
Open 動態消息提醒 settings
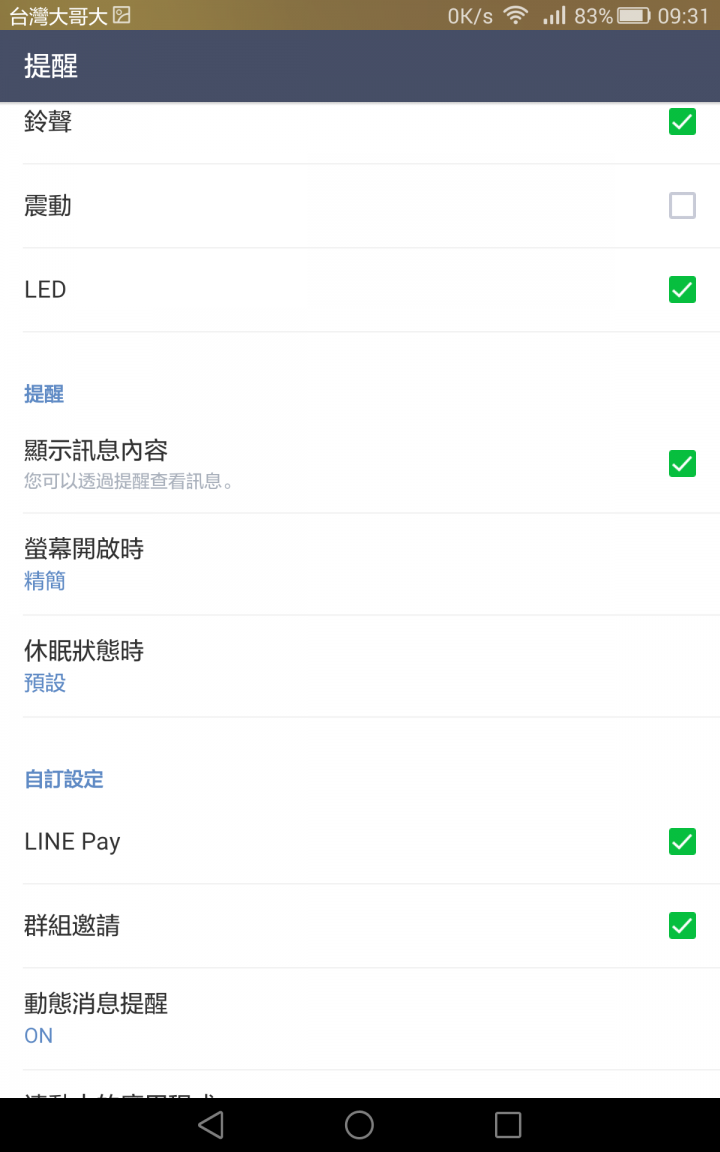coord(360,1018)
